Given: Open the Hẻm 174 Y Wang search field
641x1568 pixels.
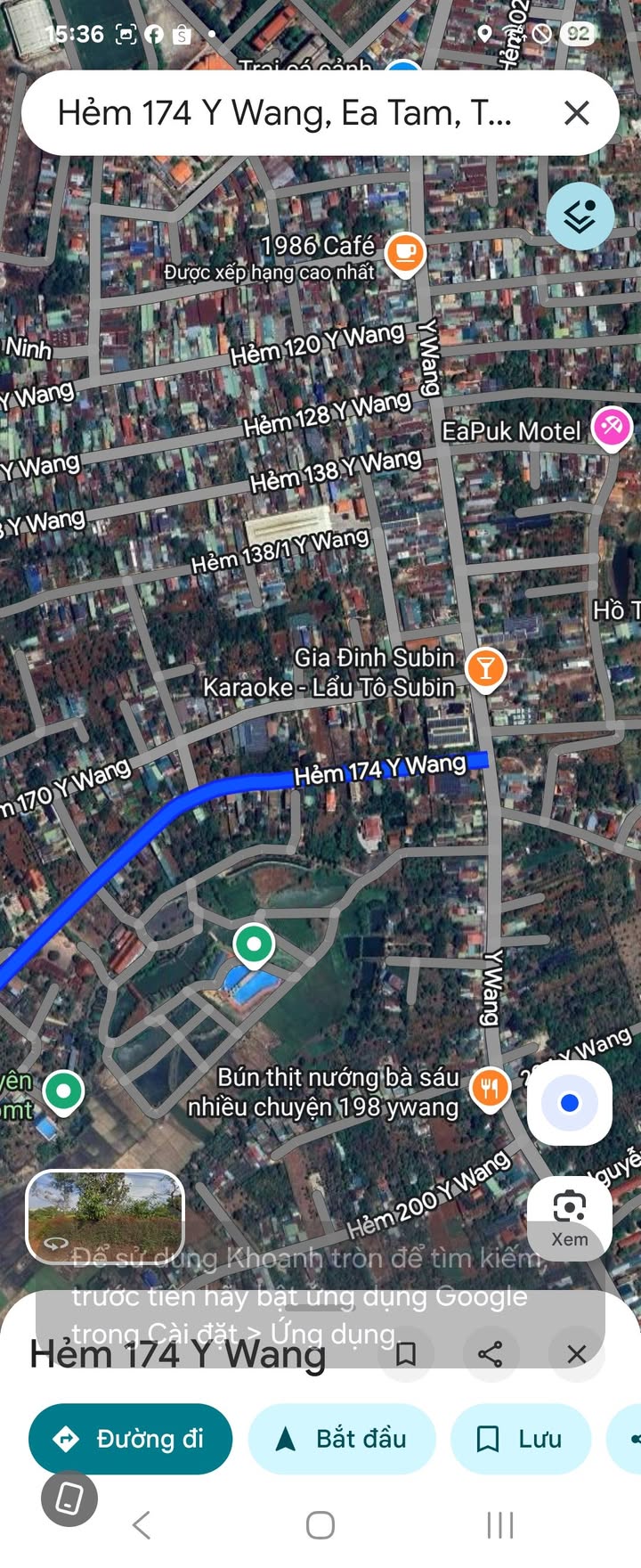Looking at the screenshot, I should click(285, 113).
